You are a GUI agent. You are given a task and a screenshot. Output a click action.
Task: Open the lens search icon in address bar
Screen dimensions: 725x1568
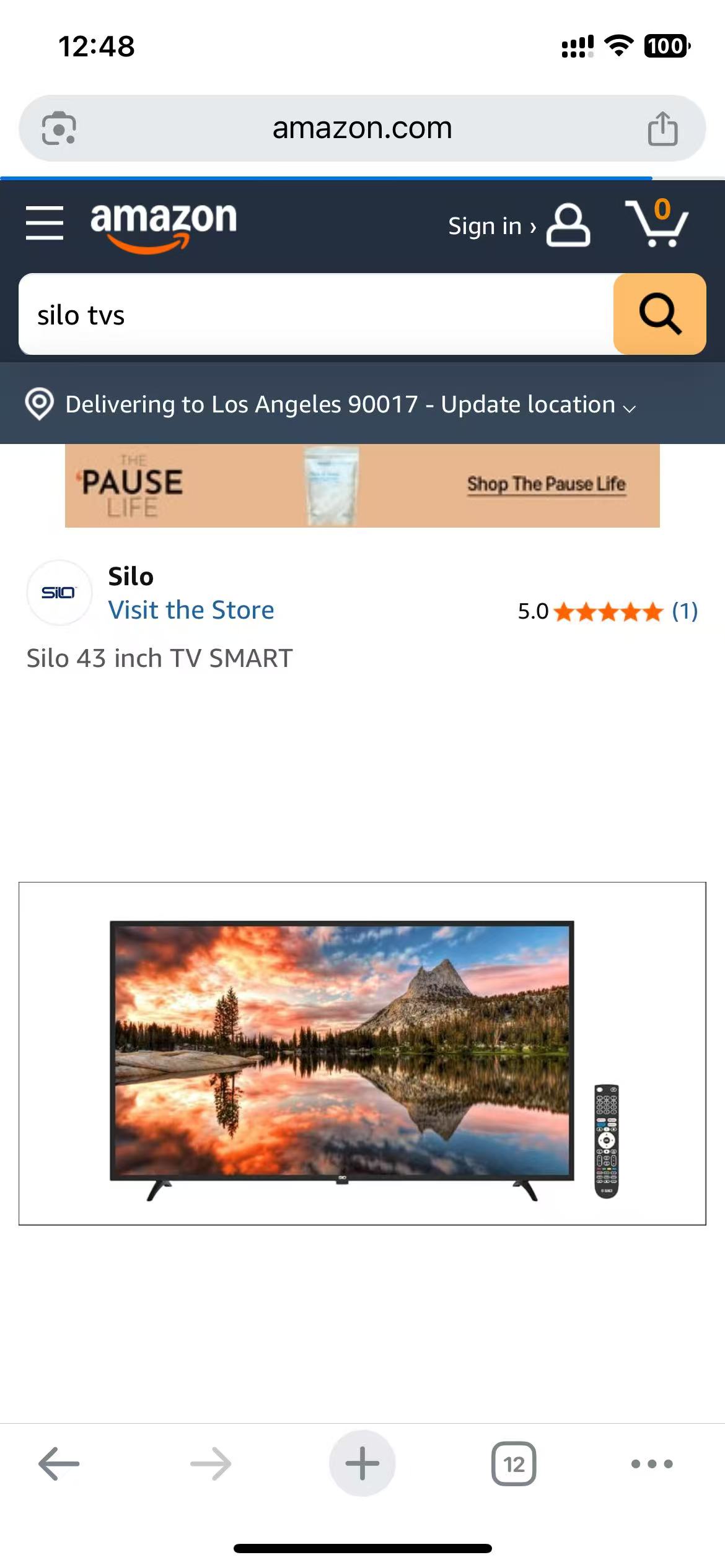tap(59, 129)
